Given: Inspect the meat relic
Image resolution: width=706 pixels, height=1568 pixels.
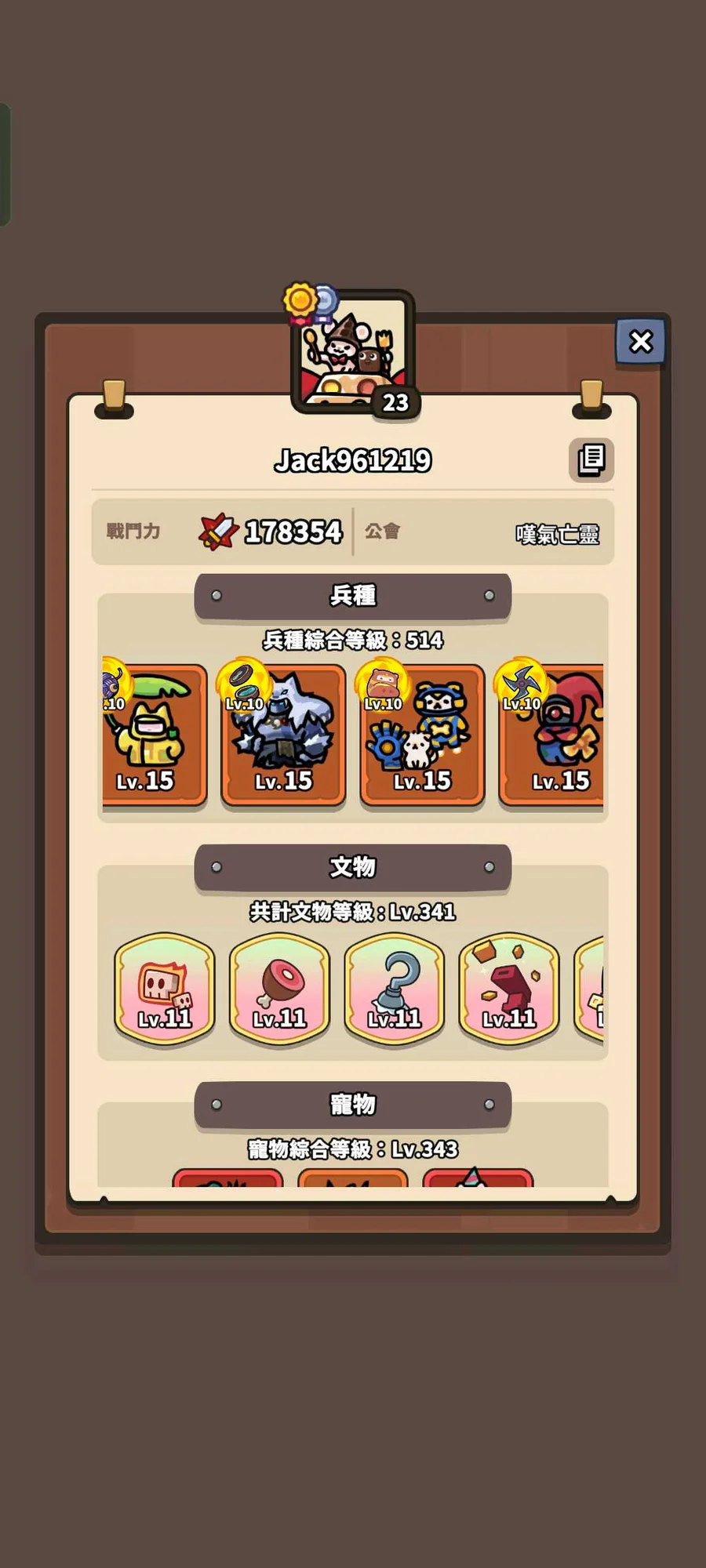Looking at the screenshot, I should (279, 988).
